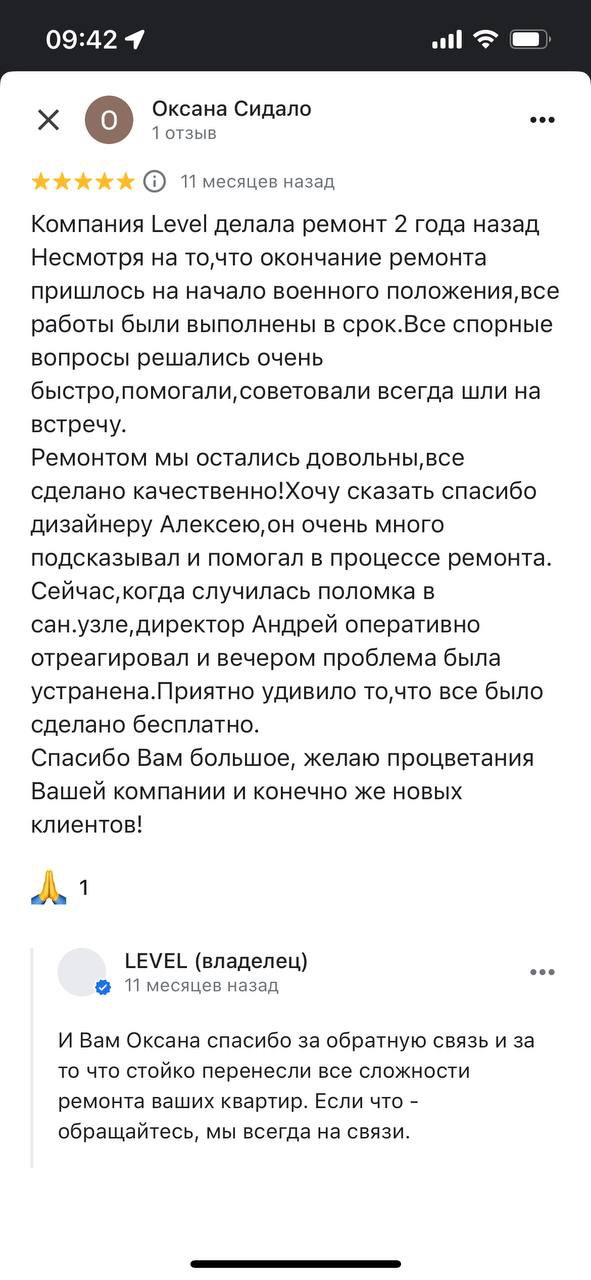Open Оксана Сидало's reviewer profile
Image resolution: width=591 pixels, height=1280 pixels.
pos(231,109)
